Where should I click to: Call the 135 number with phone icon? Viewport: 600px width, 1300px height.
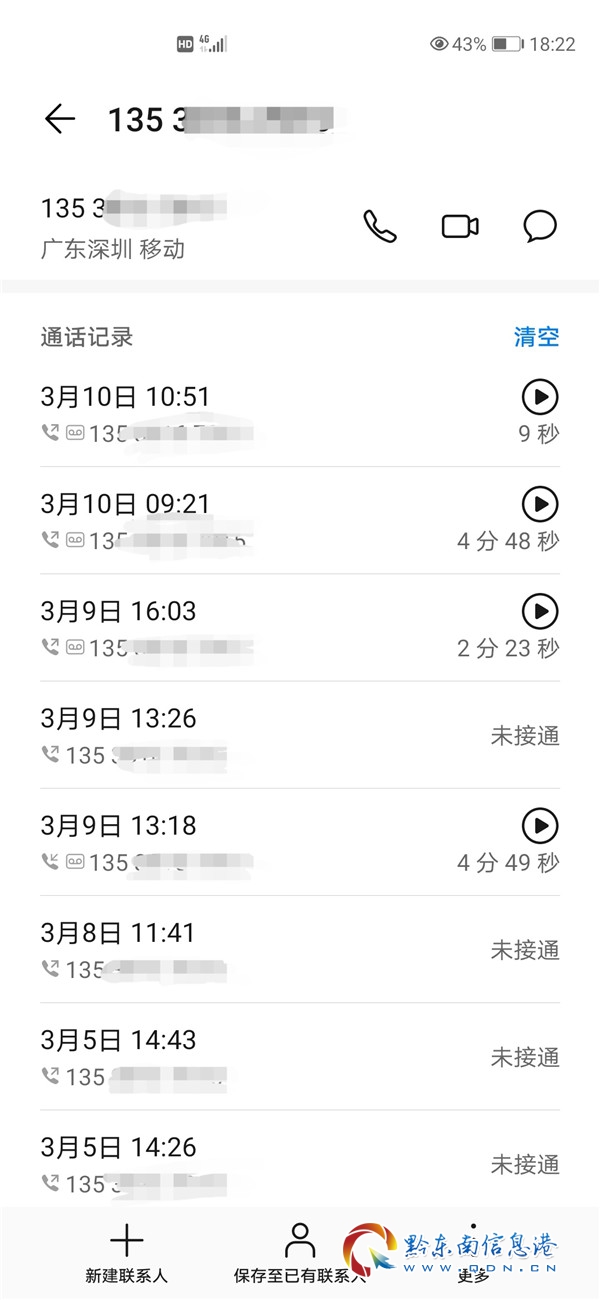click(x=379, y=226)
